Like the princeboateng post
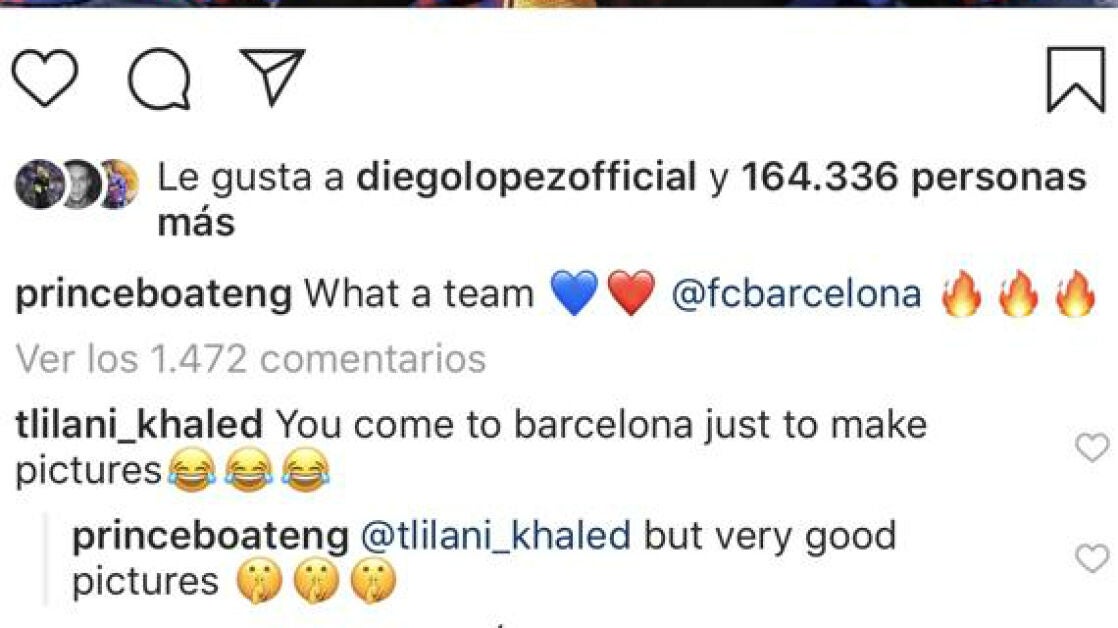The width and height of the screenshot is (1118, 628). point(45,79)
